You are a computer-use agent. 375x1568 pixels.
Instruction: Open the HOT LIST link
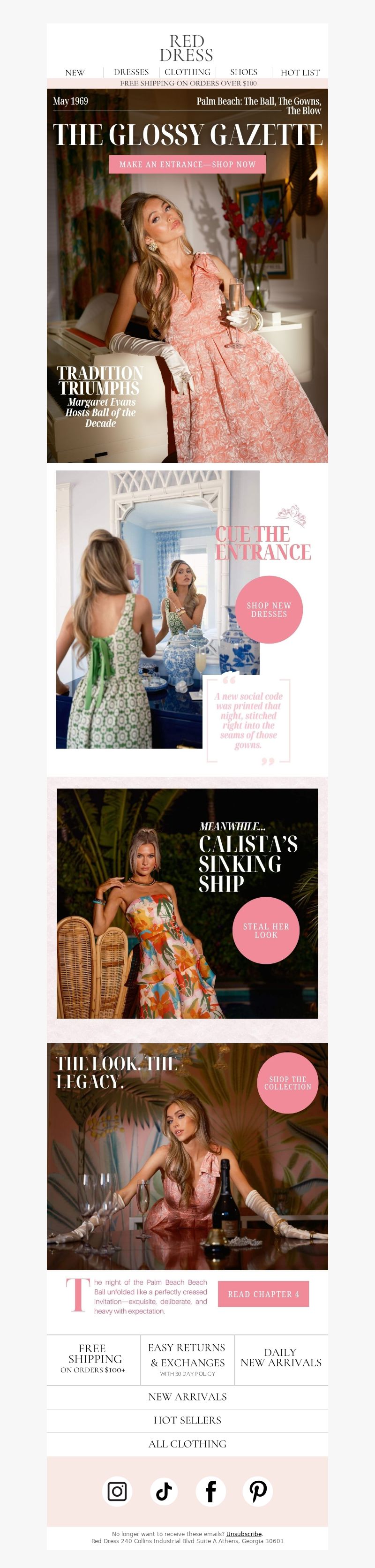click(300, 72)
